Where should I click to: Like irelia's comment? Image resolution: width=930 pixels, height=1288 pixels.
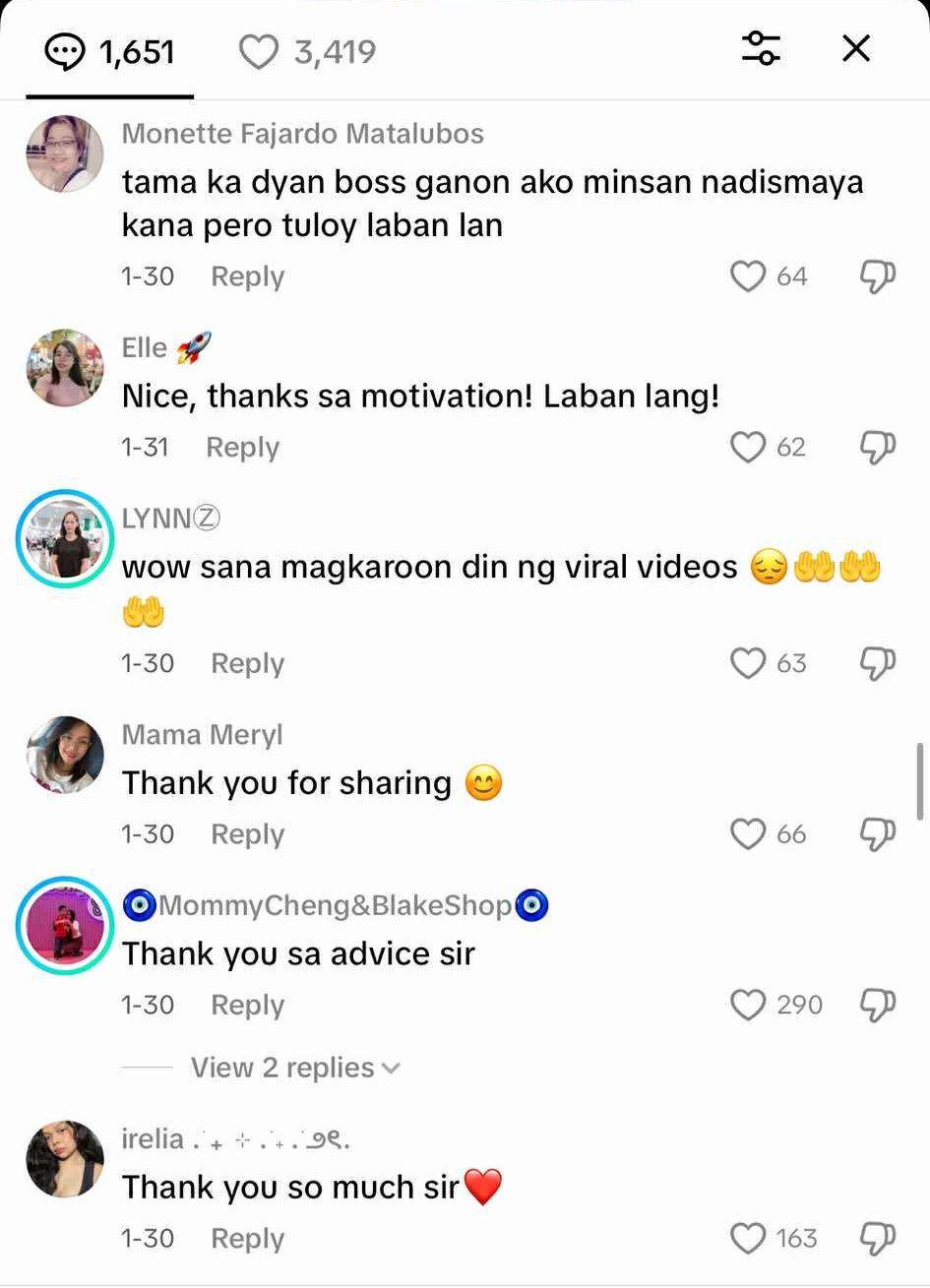(x=748, y=1239)
